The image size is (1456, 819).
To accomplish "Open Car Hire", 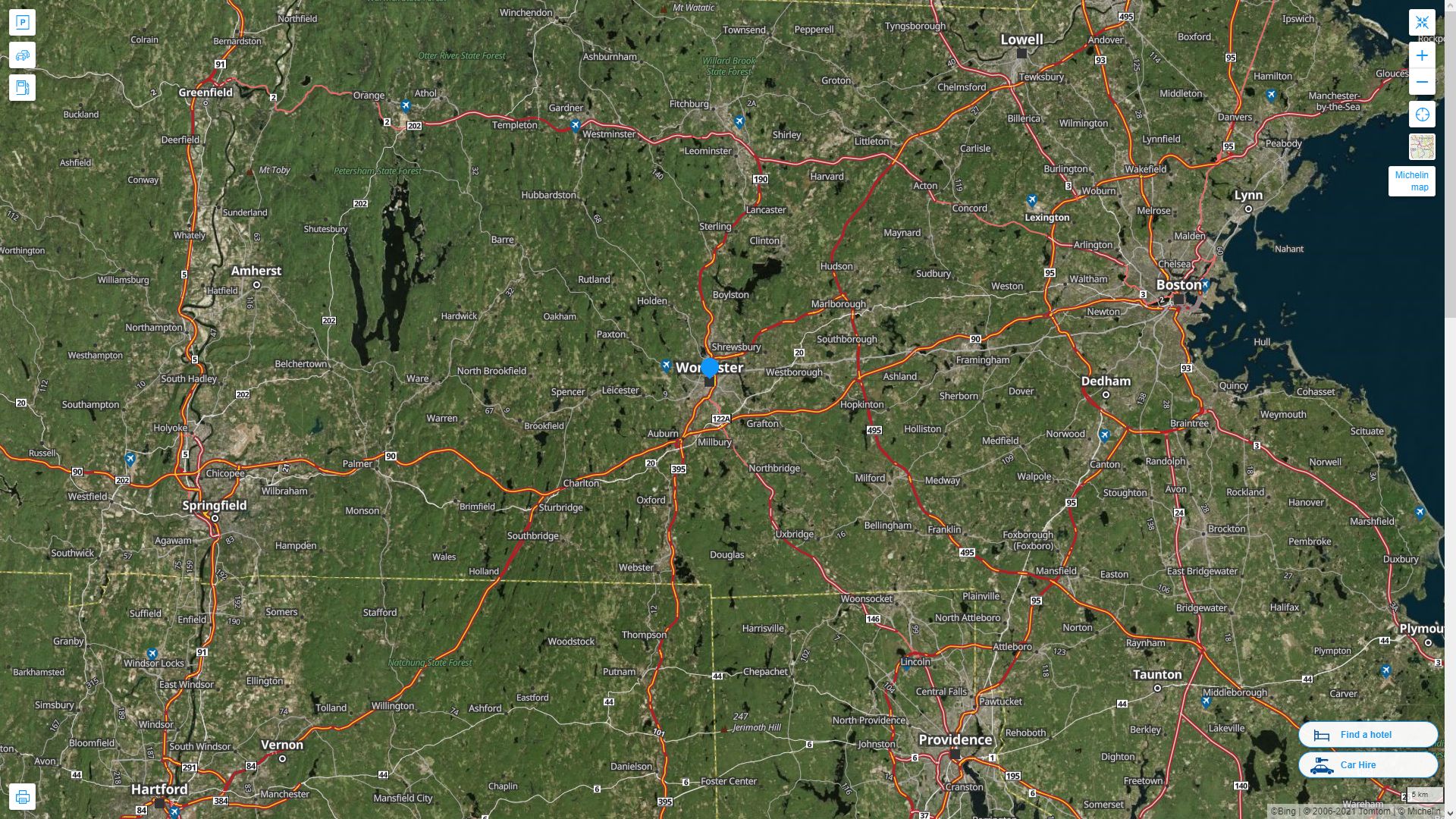I will click(x=1367, y=764).
